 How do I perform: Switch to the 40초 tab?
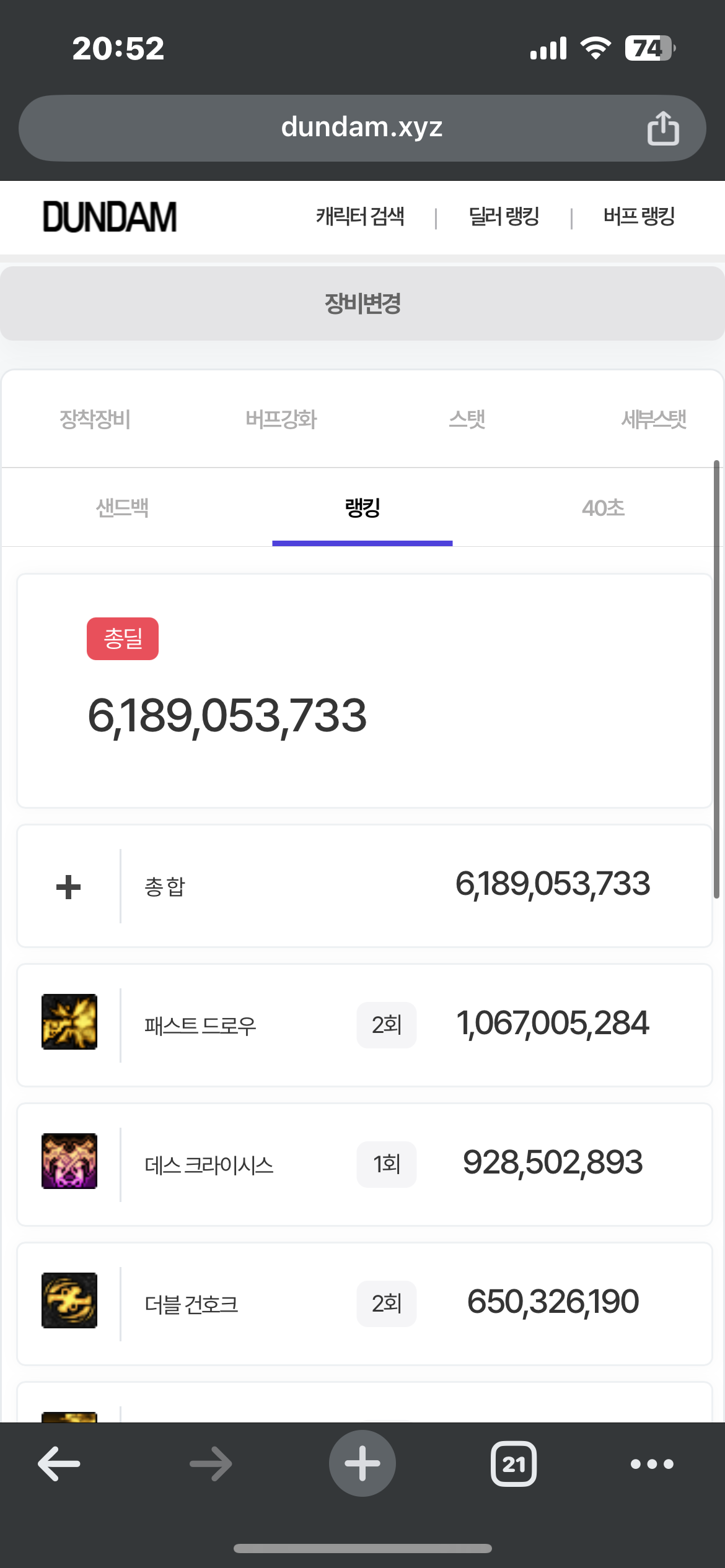603,508
